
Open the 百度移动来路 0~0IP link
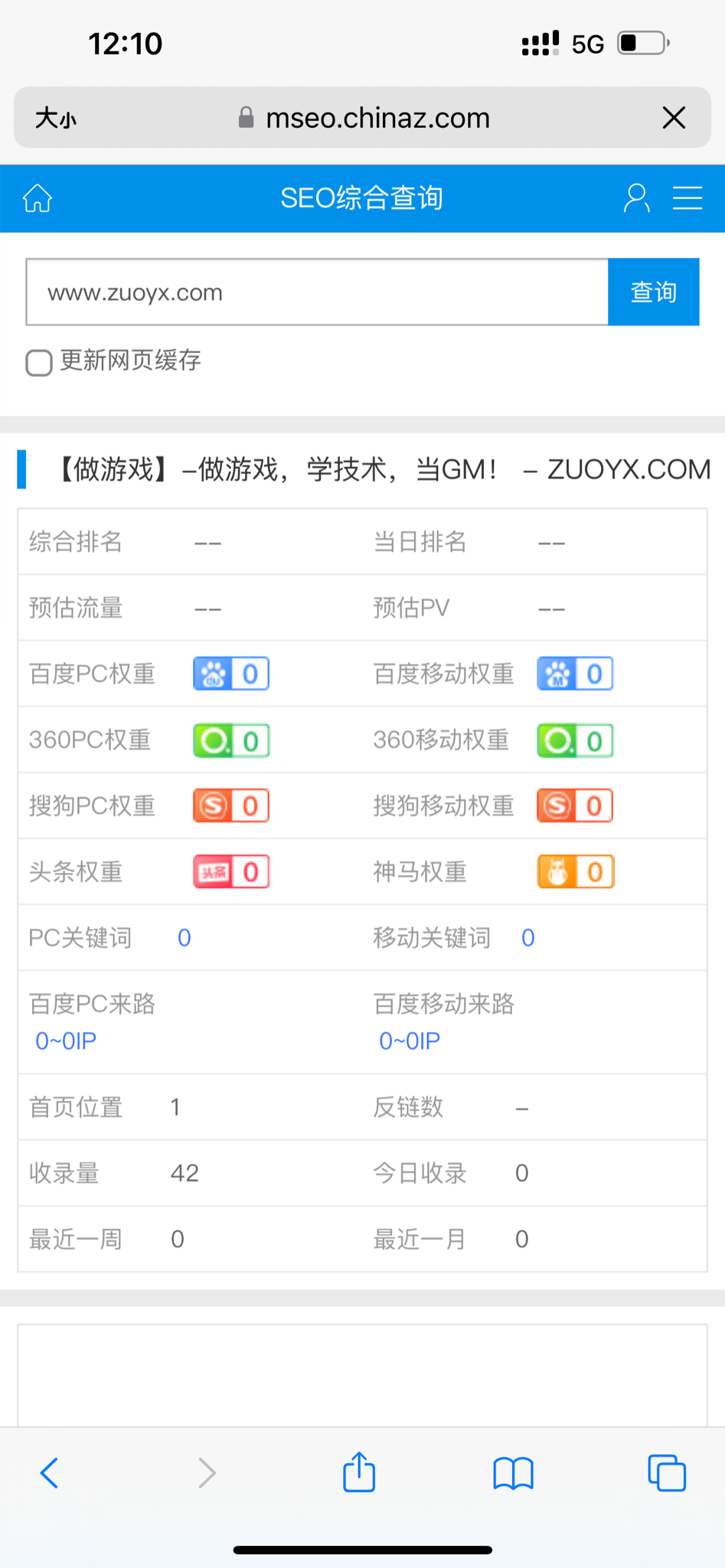410,1041
